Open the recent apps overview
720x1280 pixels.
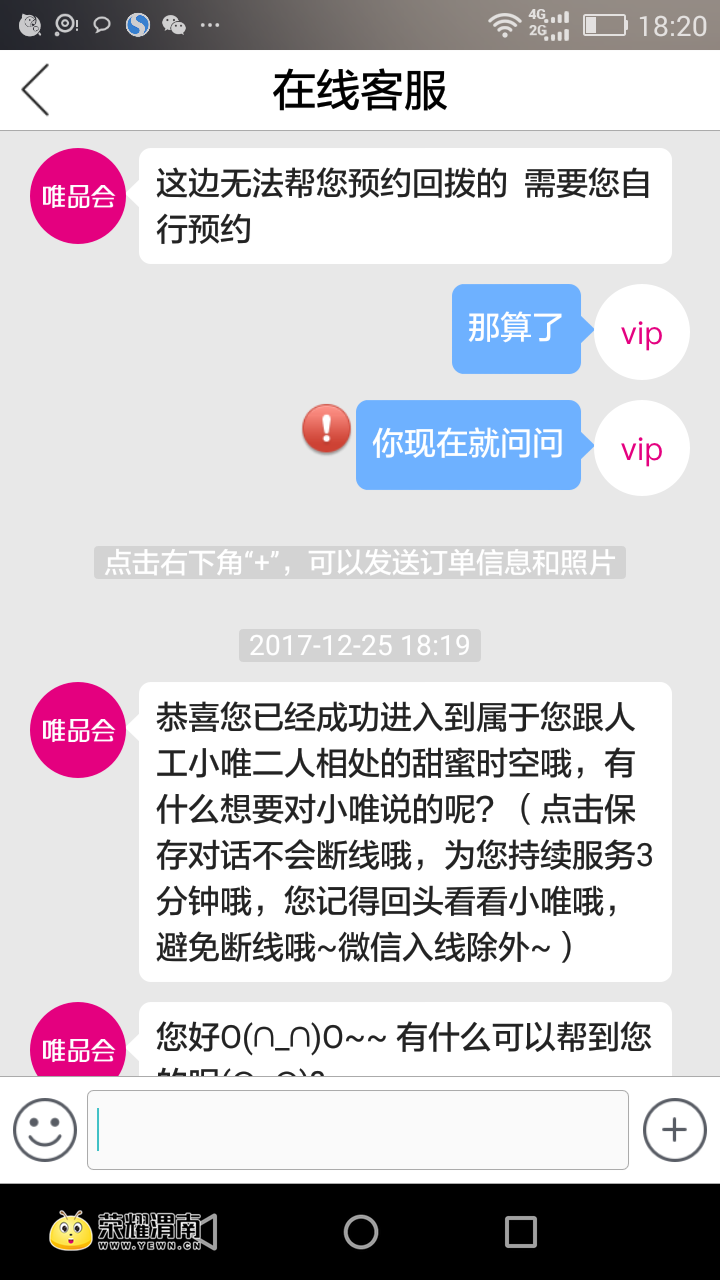pyautogui.click(x=520, y=1232)
